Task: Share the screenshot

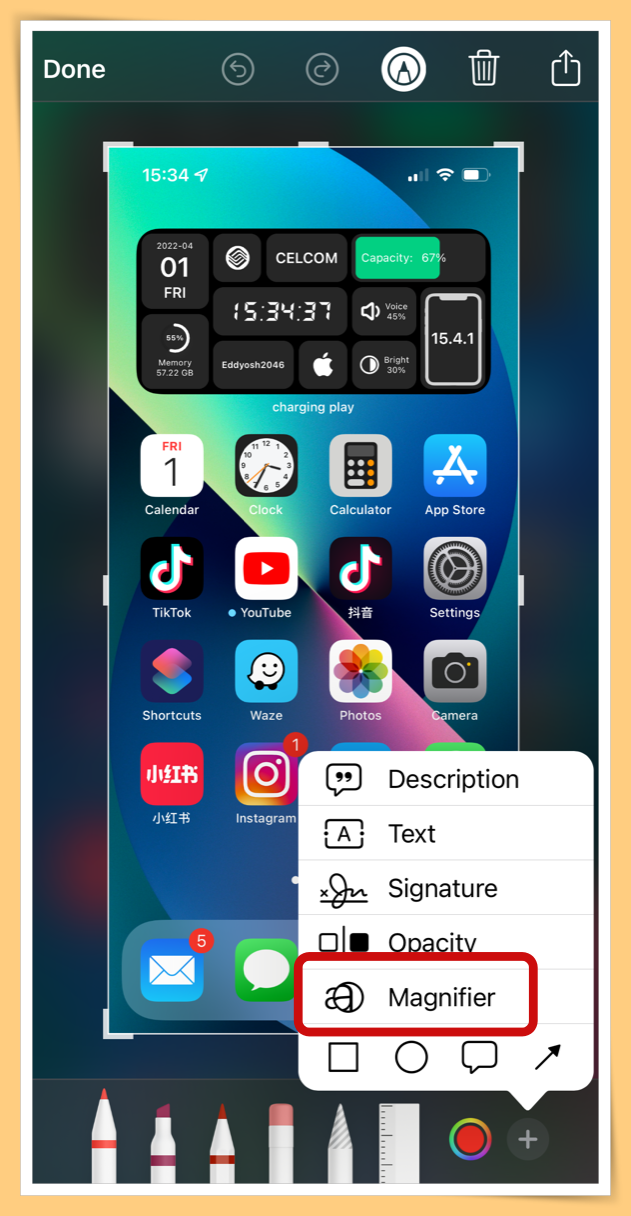Action: 566,69
